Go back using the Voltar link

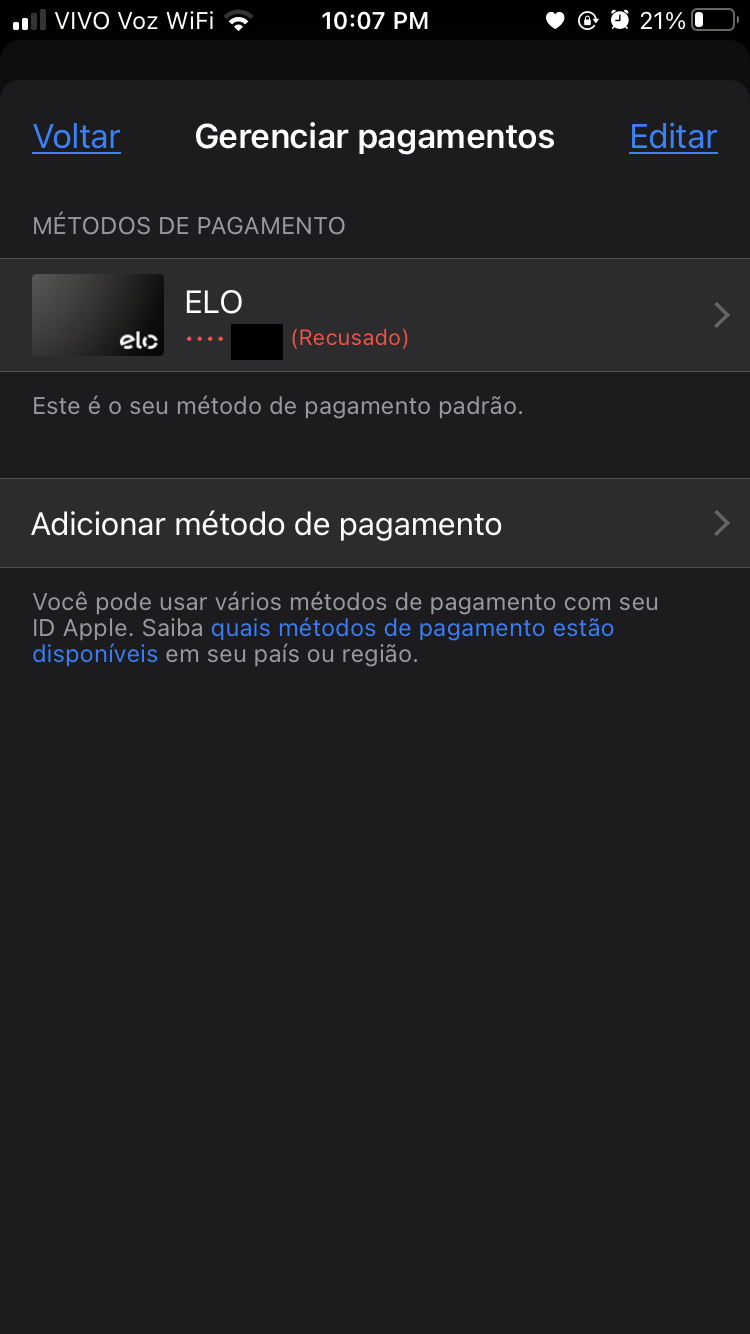click(x=76, y=137)
